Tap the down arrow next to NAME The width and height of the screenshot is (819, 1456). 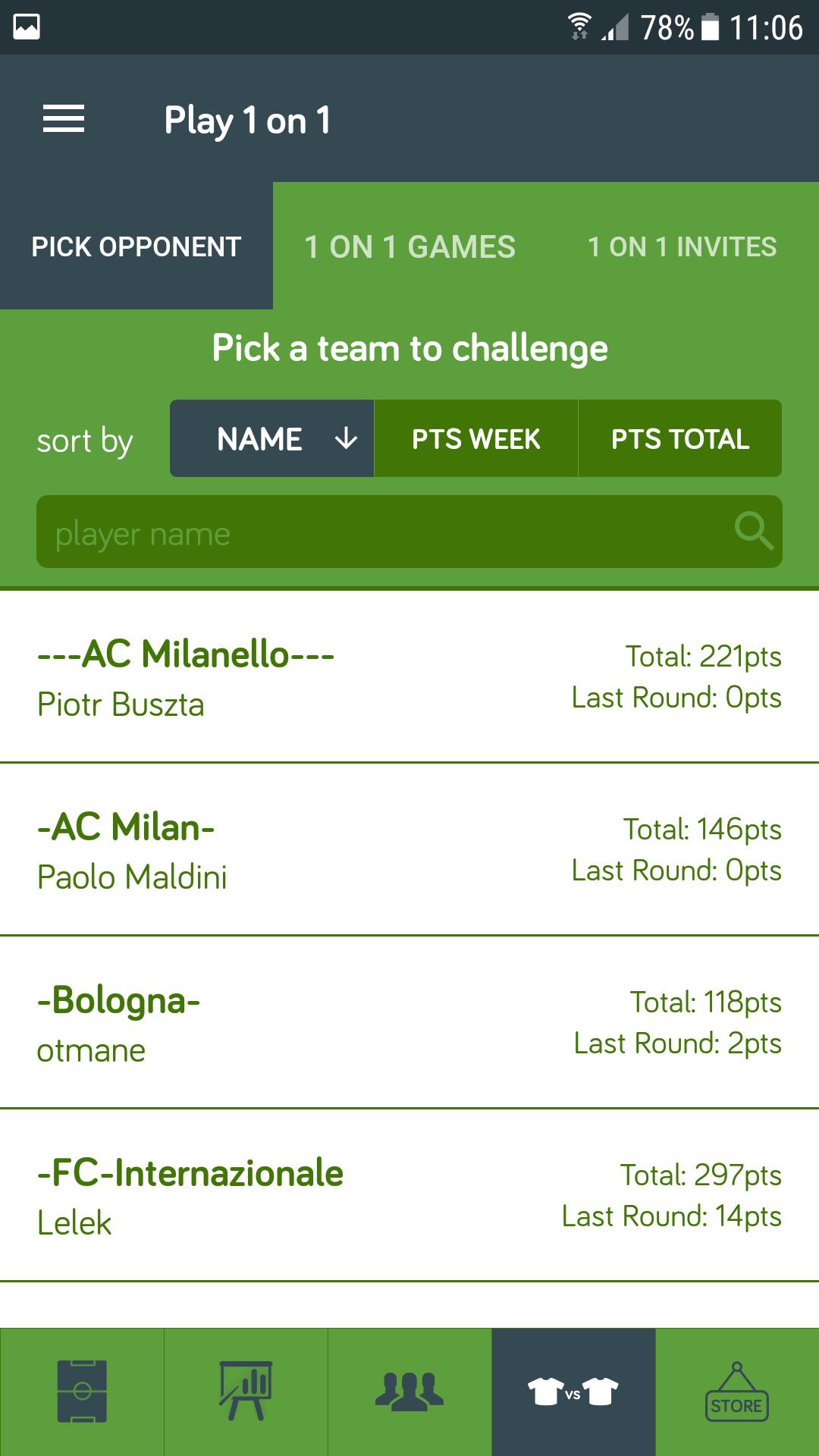[x=345, y=438]
